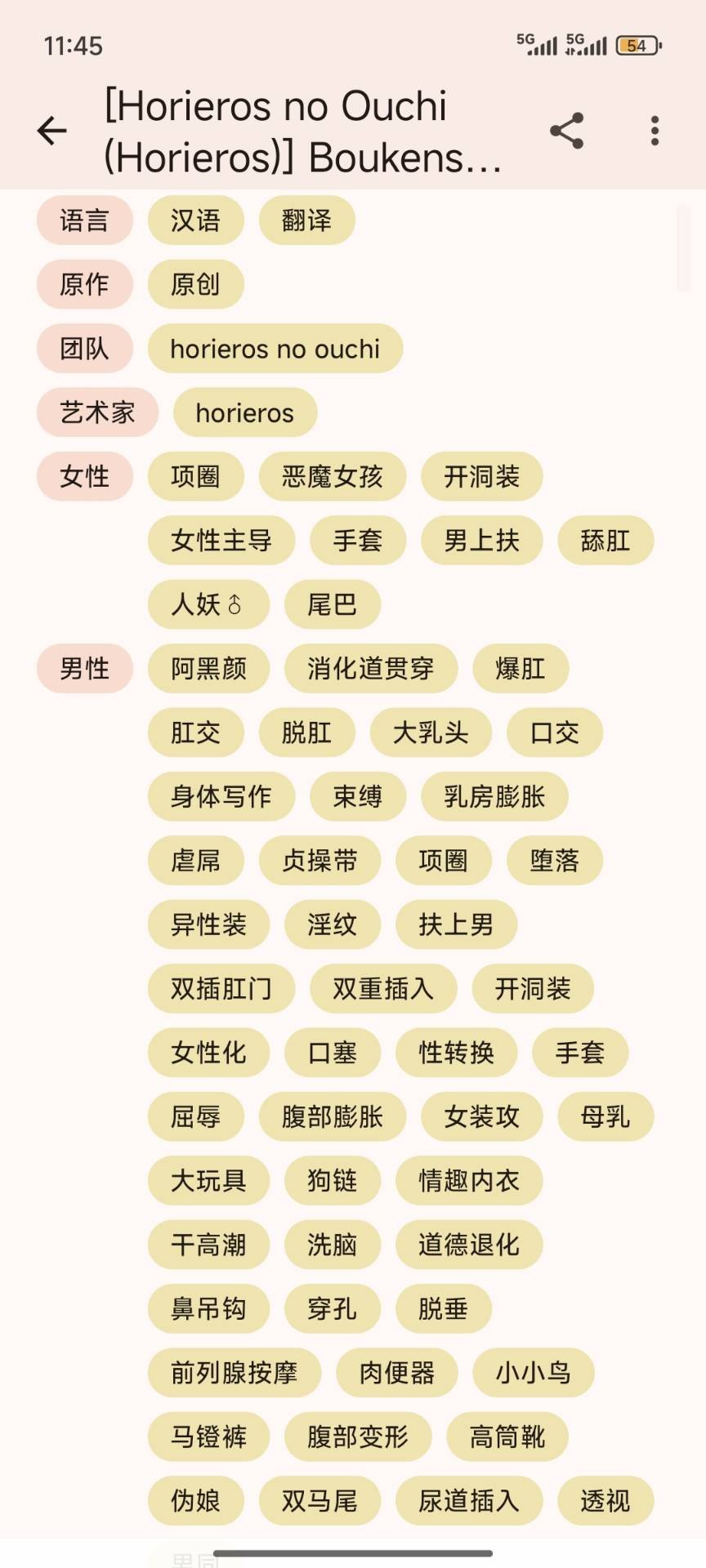This screenshot has height=1568, width=706.
Task: Open the three-dot overflow menu
Action: pyautogui.click(x=655, y=131)
